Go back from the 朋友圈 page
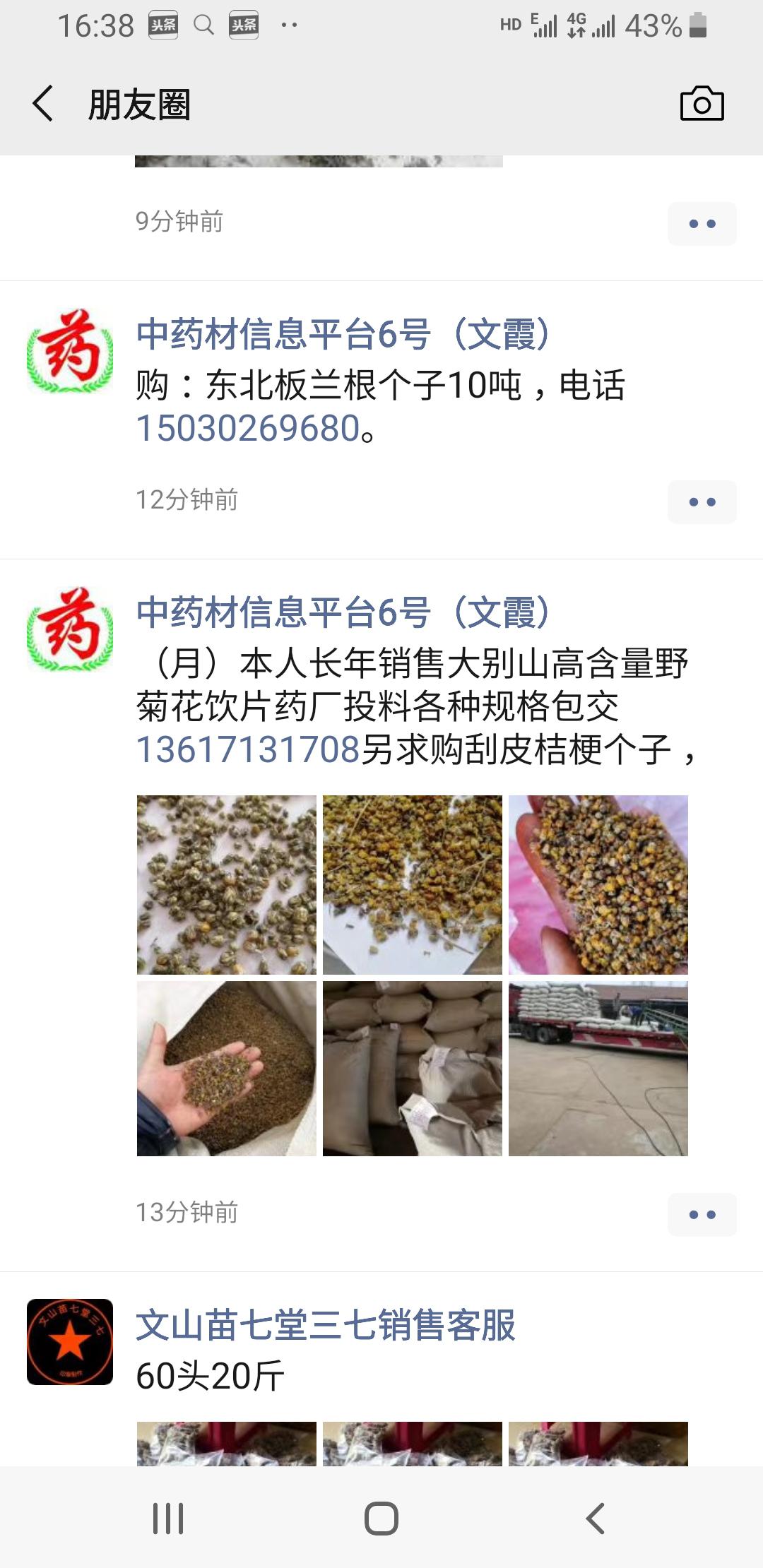This screenshot has width=763, height=1568. coord(43,104)
